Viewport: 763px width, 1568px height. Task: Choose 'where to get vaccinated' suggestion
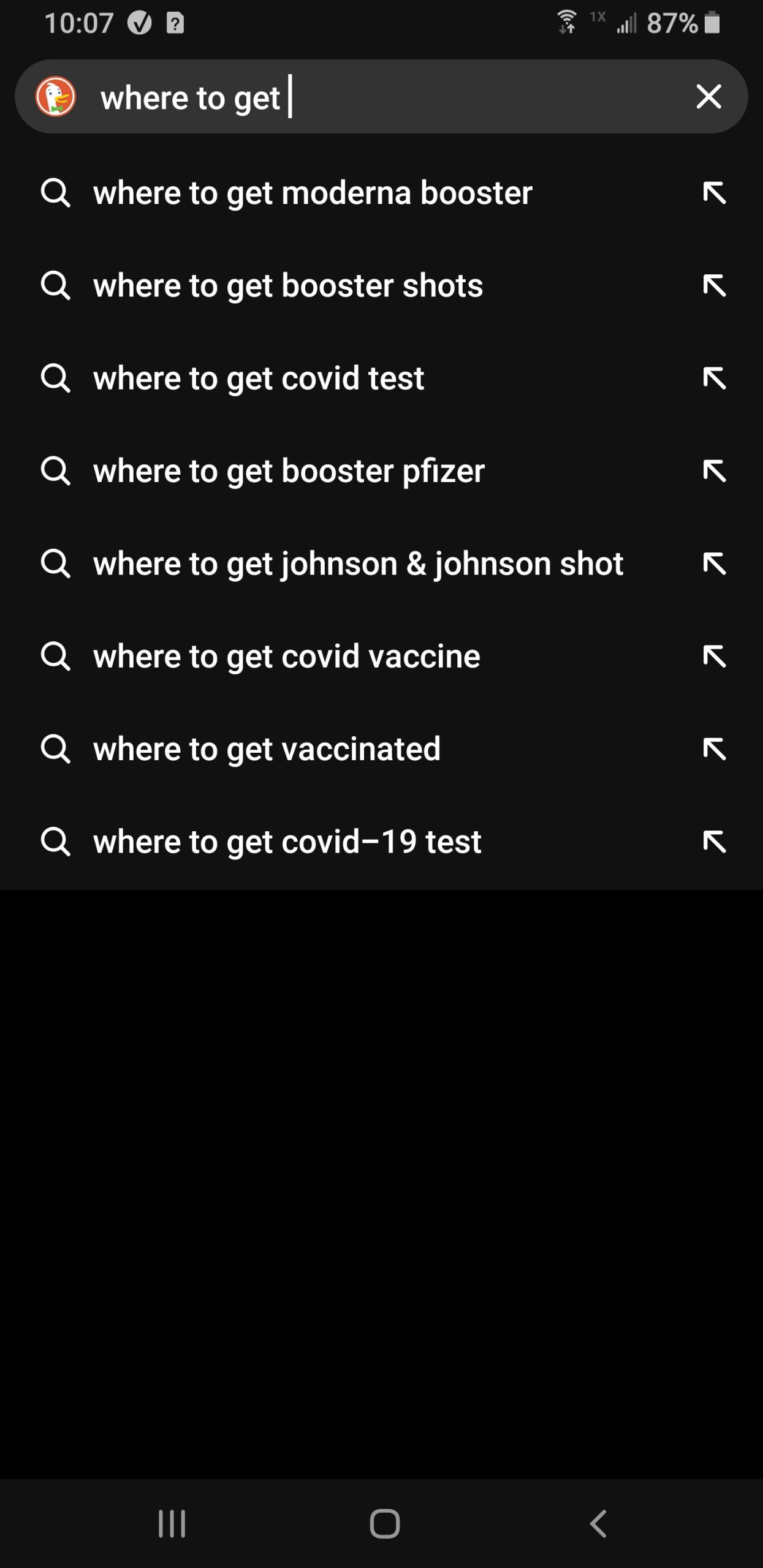point(381,748)
